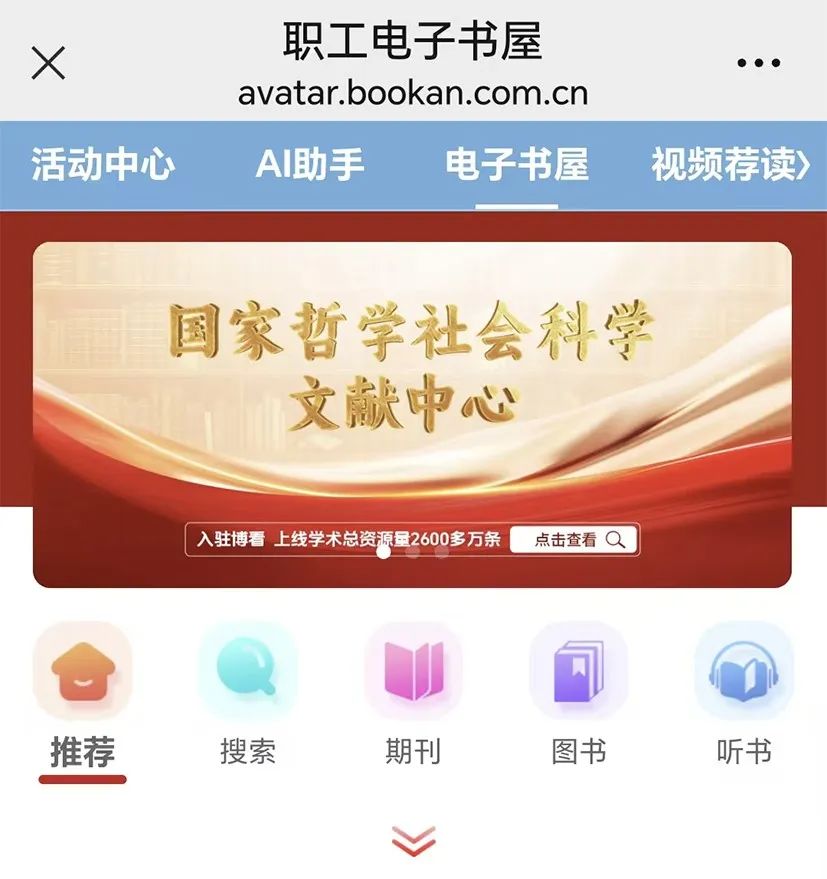Viewport: 827px width, 879px height.
Task: Tap 点击查看 button on the banner
Action: [574, 540]
